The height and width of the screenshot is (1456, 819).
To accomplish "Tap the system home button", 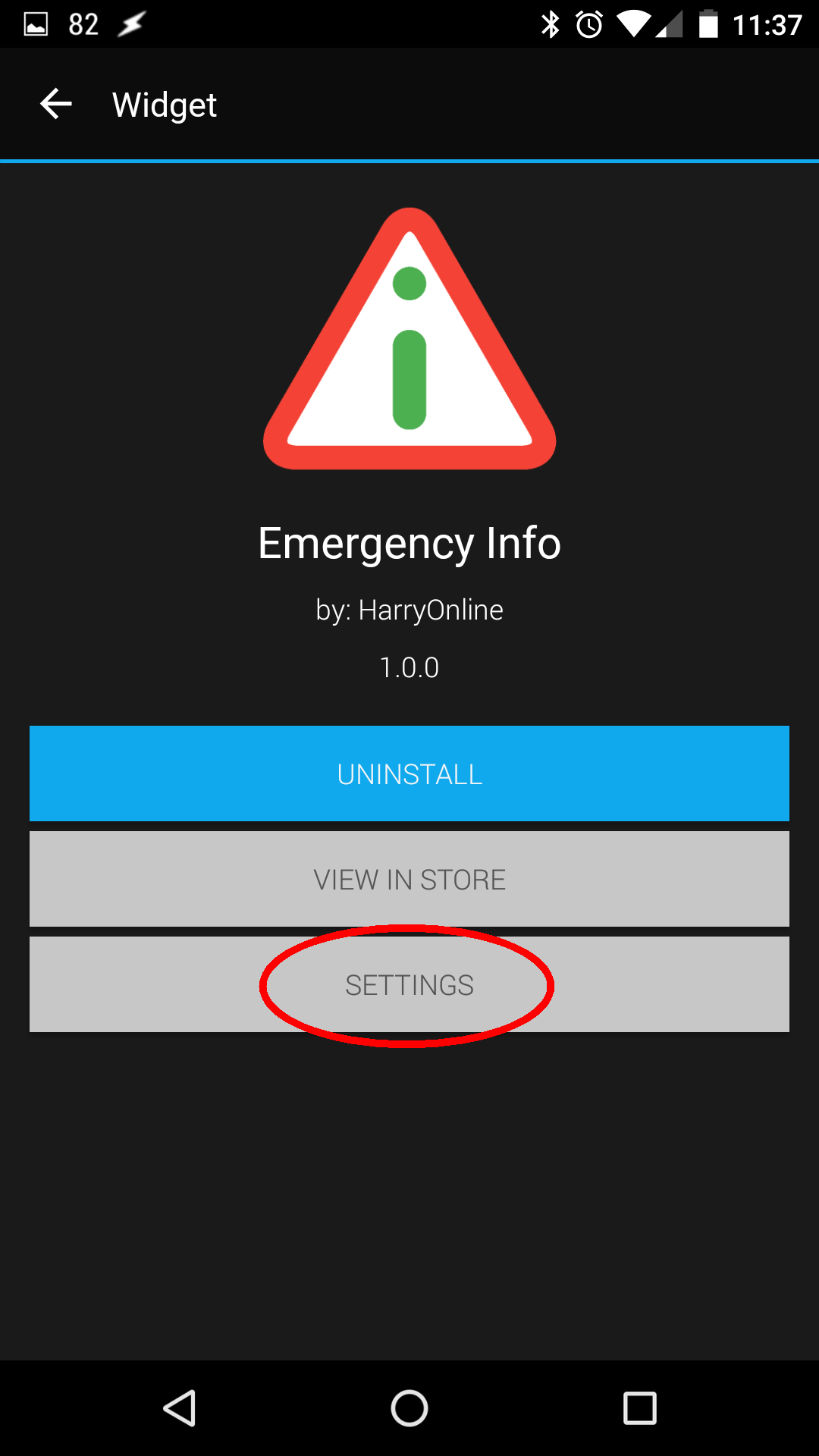I will click(409, 1408).
